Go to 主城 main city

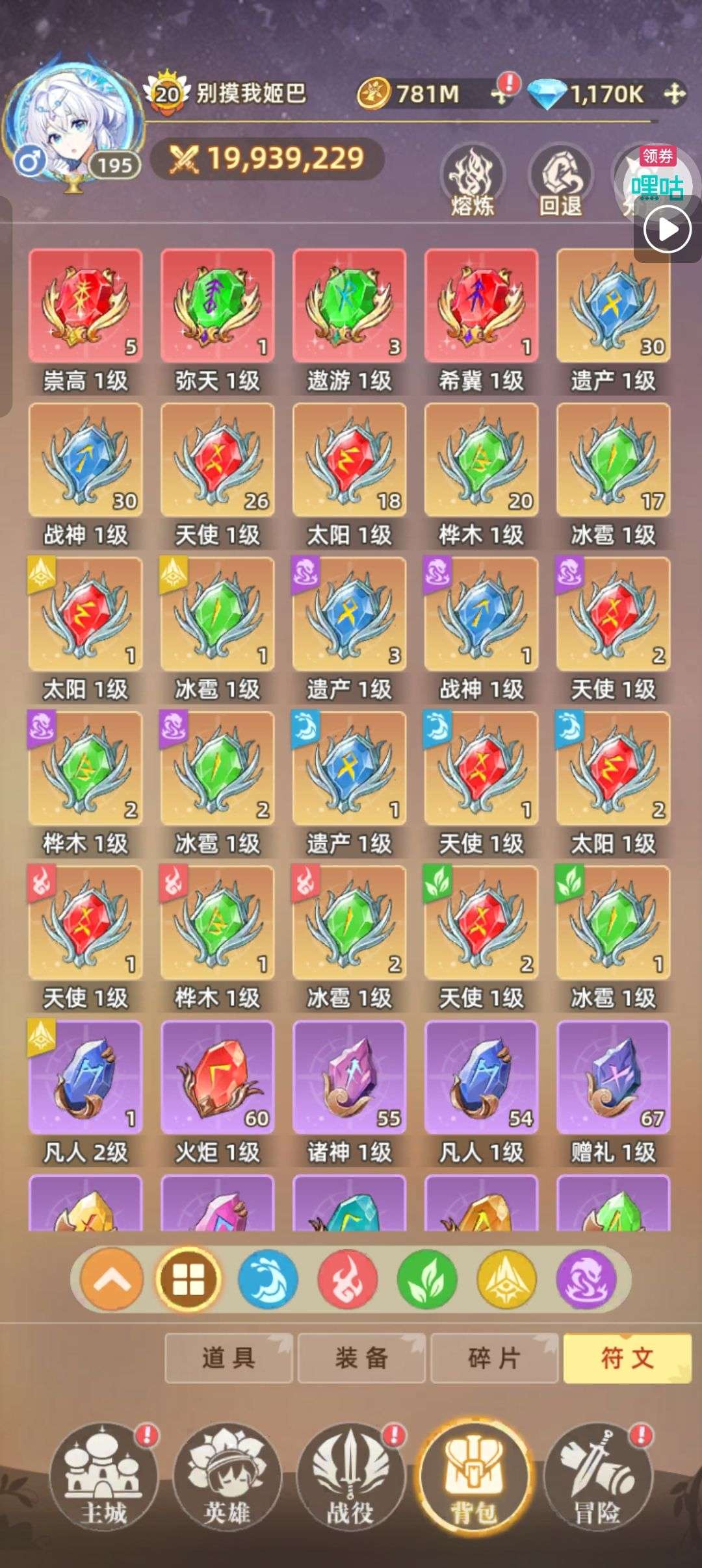tap(104, 1476)
